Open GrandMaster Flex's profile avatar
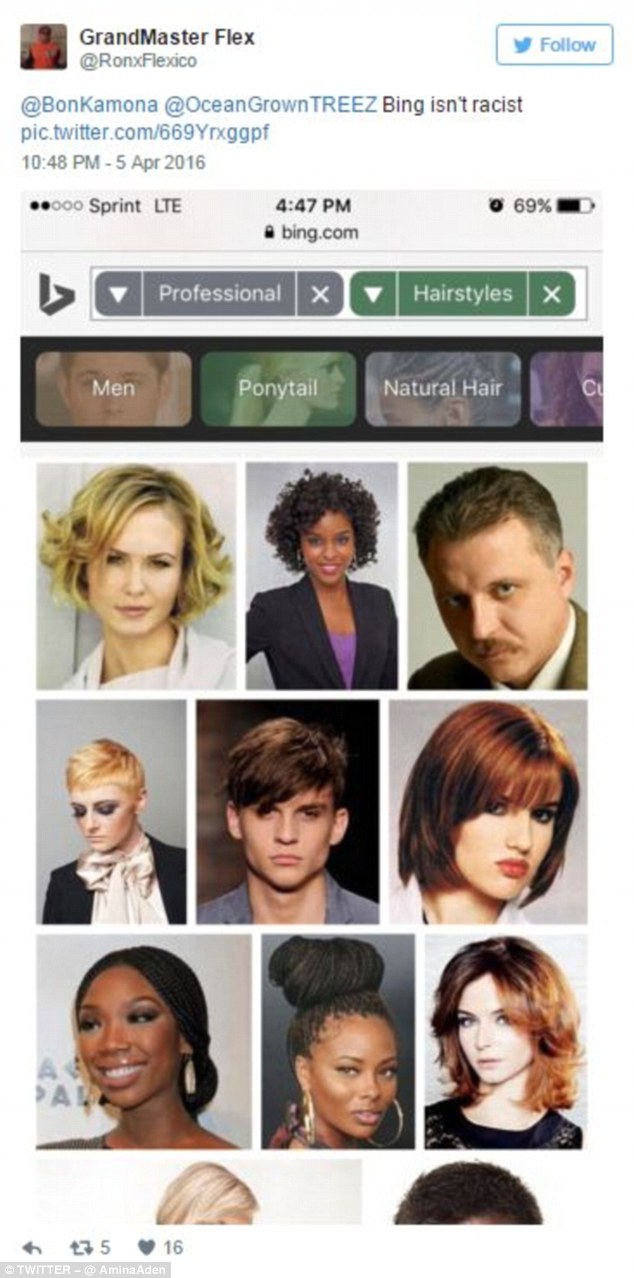Screen dimensions: 634x1278 pyautogui.click(x=44, y=47)
